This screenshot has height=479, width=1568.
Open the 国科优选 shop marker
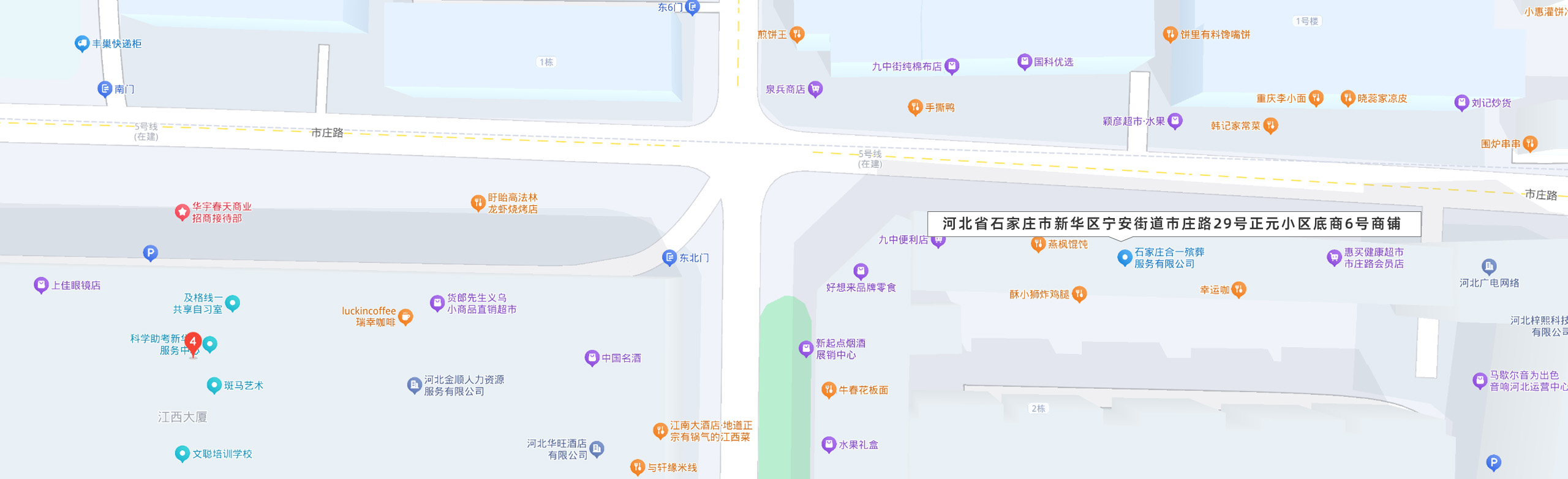1024,61
